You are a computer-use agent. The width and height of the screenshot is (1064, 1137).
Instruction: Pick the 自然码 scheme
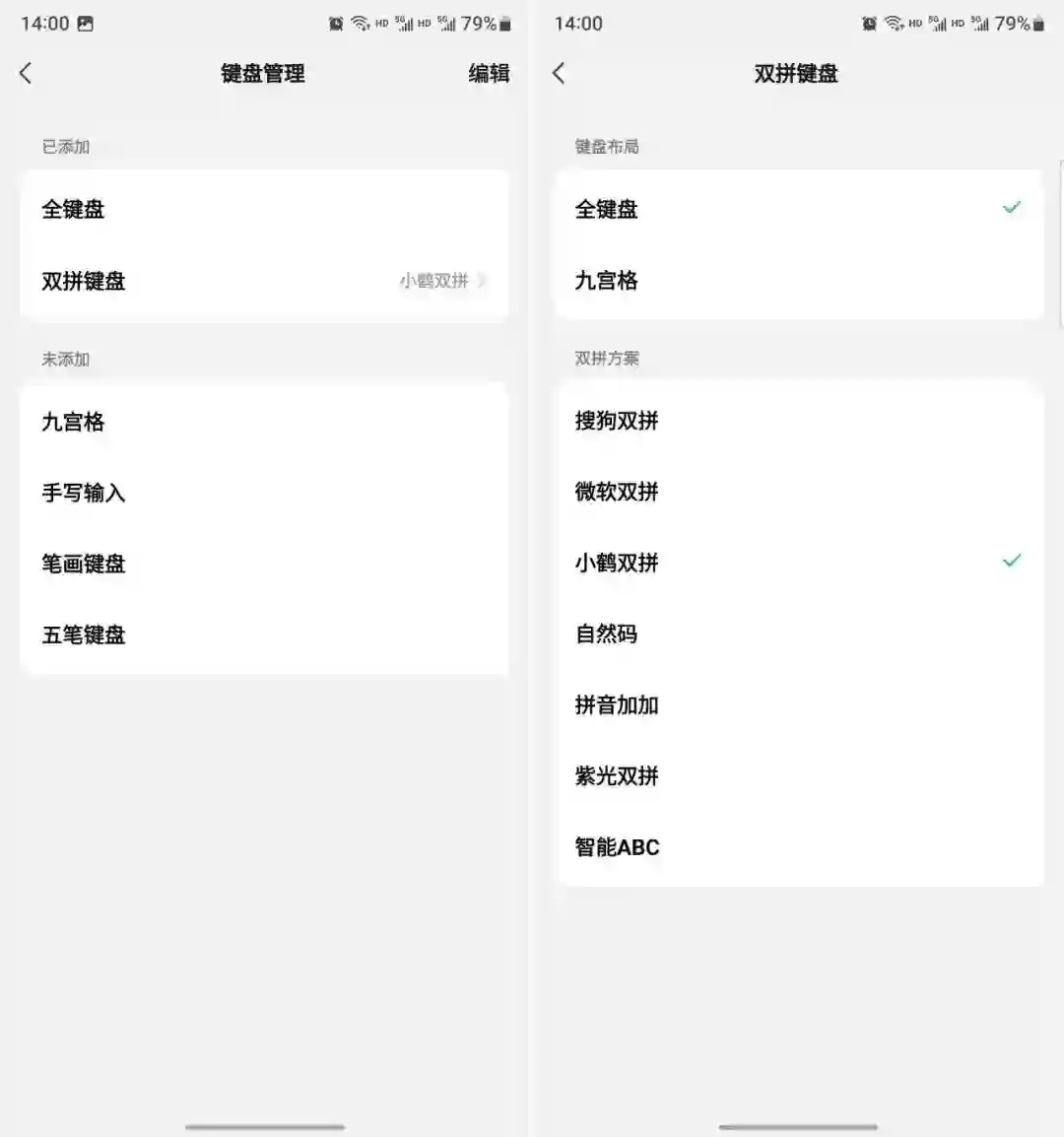coord(798,634)
